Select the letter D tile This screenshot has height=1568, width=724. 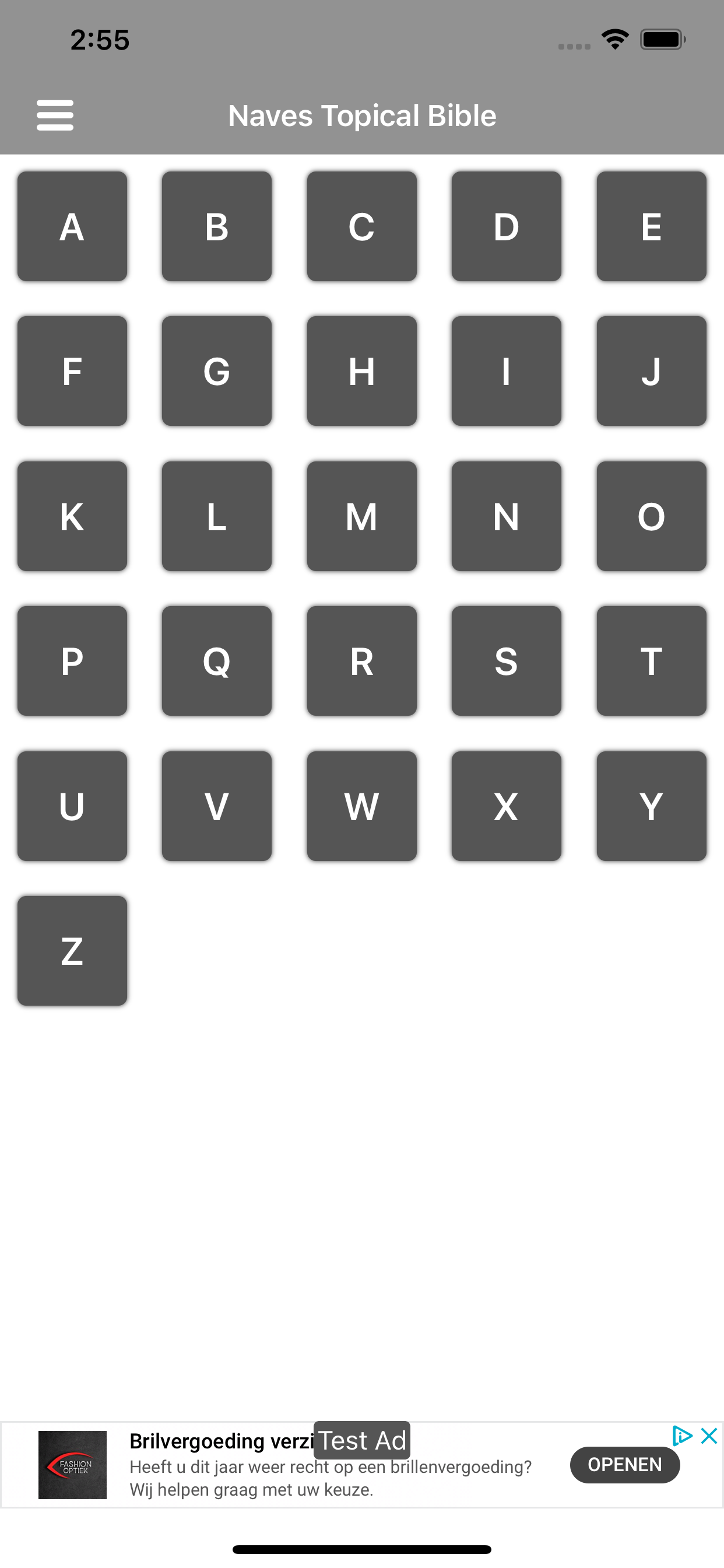506,226
